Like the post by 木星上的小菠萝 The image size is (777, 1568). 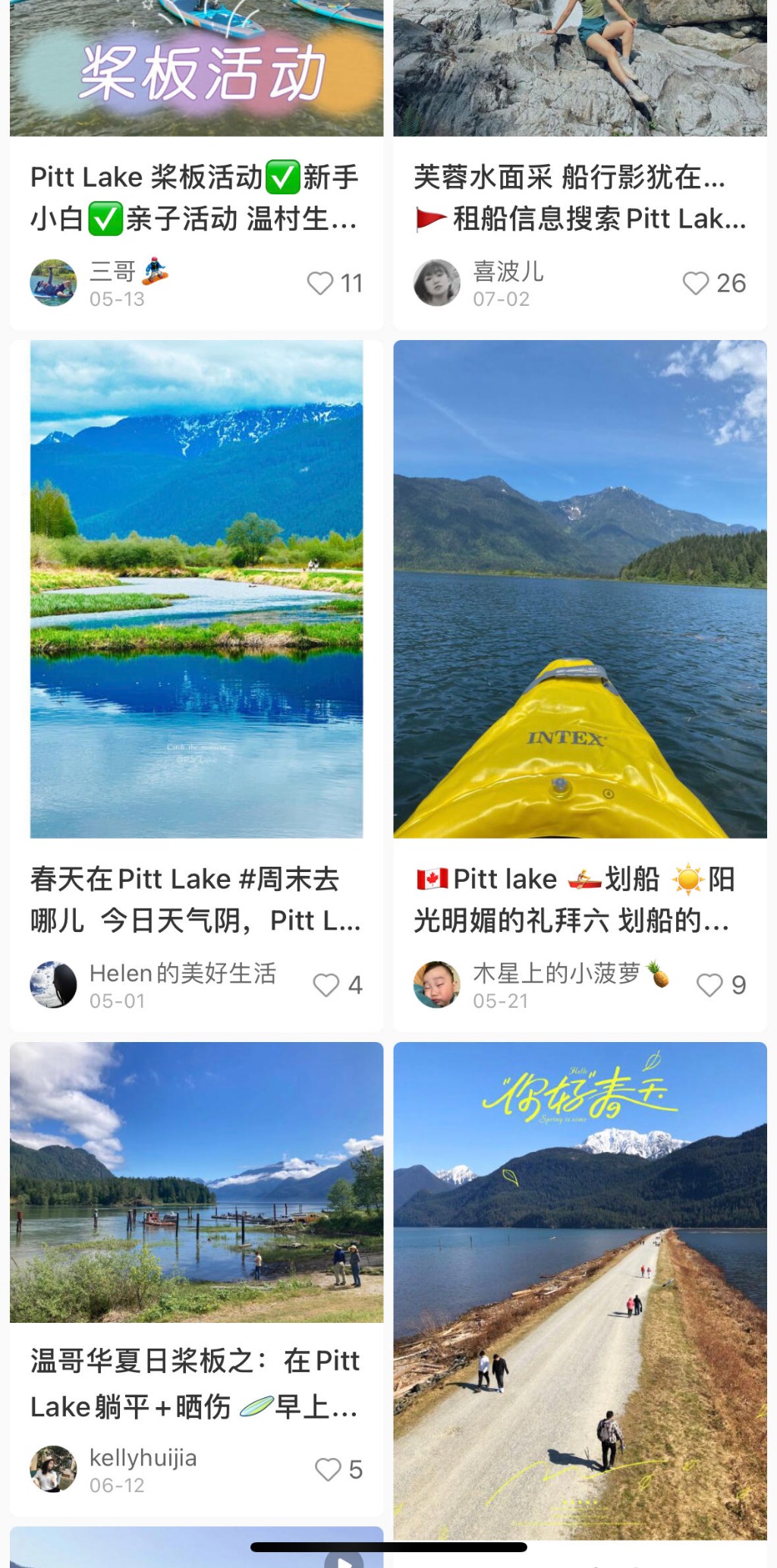pyautogui.click(x=709, y=985)
